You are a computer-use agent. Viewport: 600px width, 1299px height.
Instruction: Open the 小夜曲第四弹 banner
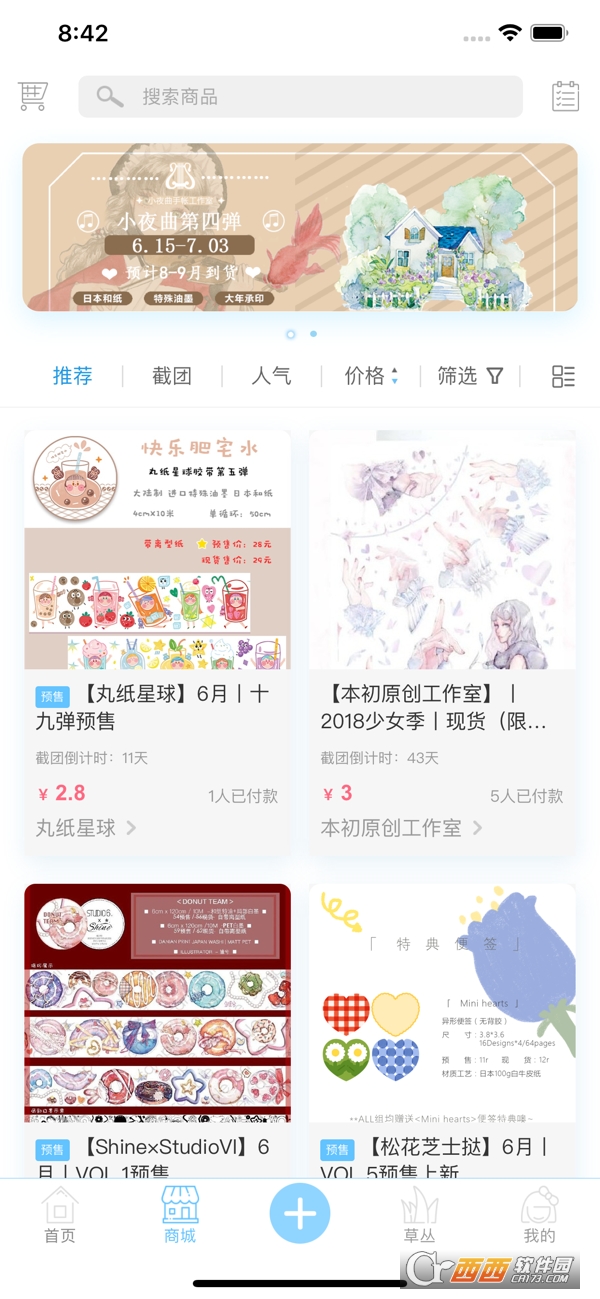[x=300, y=227]
